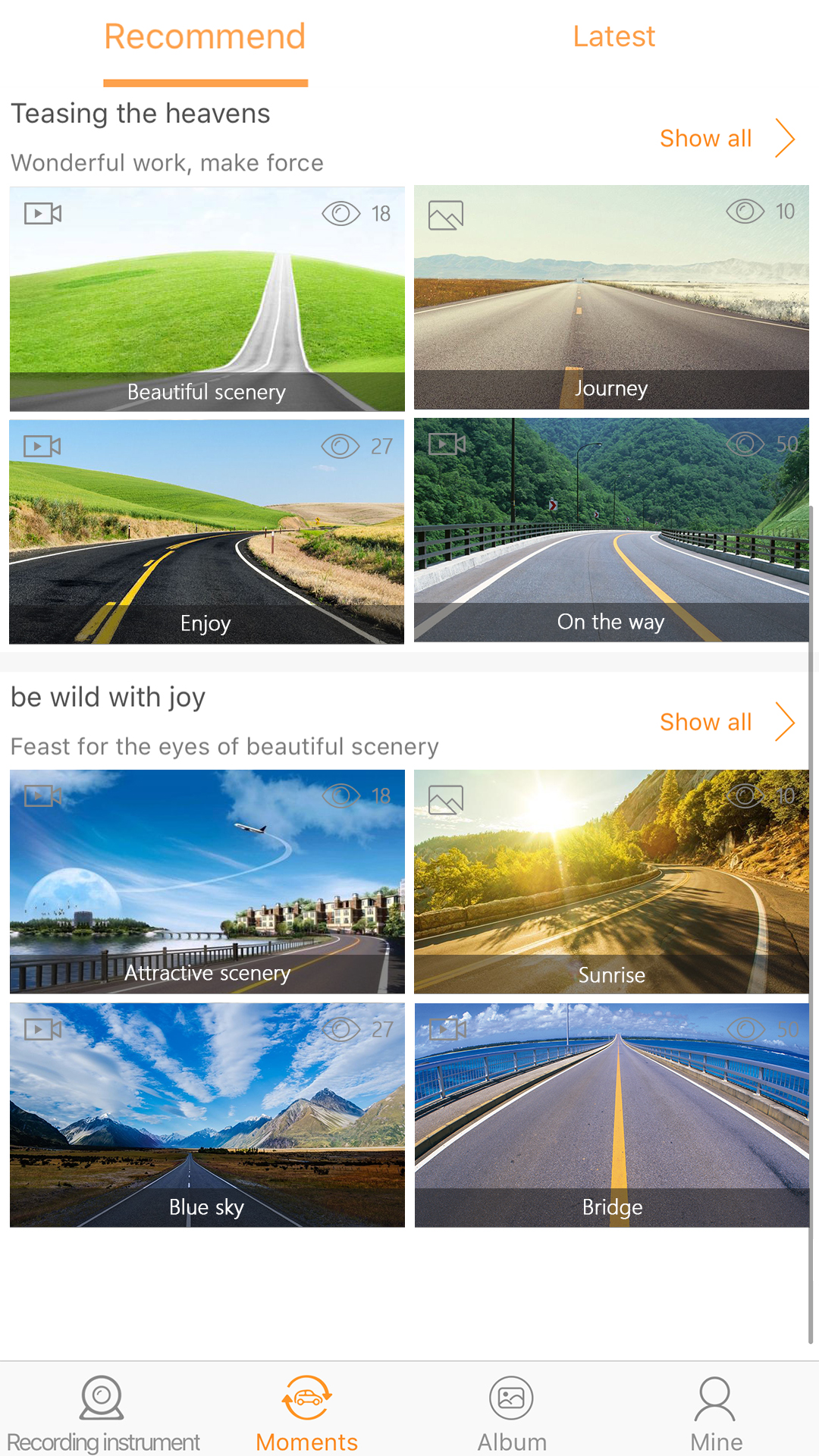Select the Recommend tab

point(205,37)
